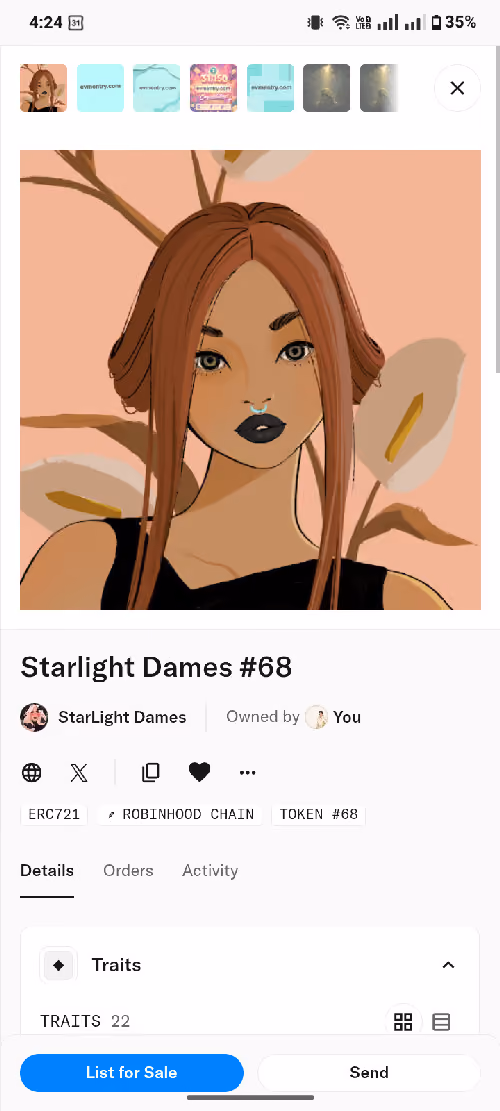Viewport: 500px width, 1111px height.
Task: Open the collection website globe icon
Action: [x=31, y=772]
